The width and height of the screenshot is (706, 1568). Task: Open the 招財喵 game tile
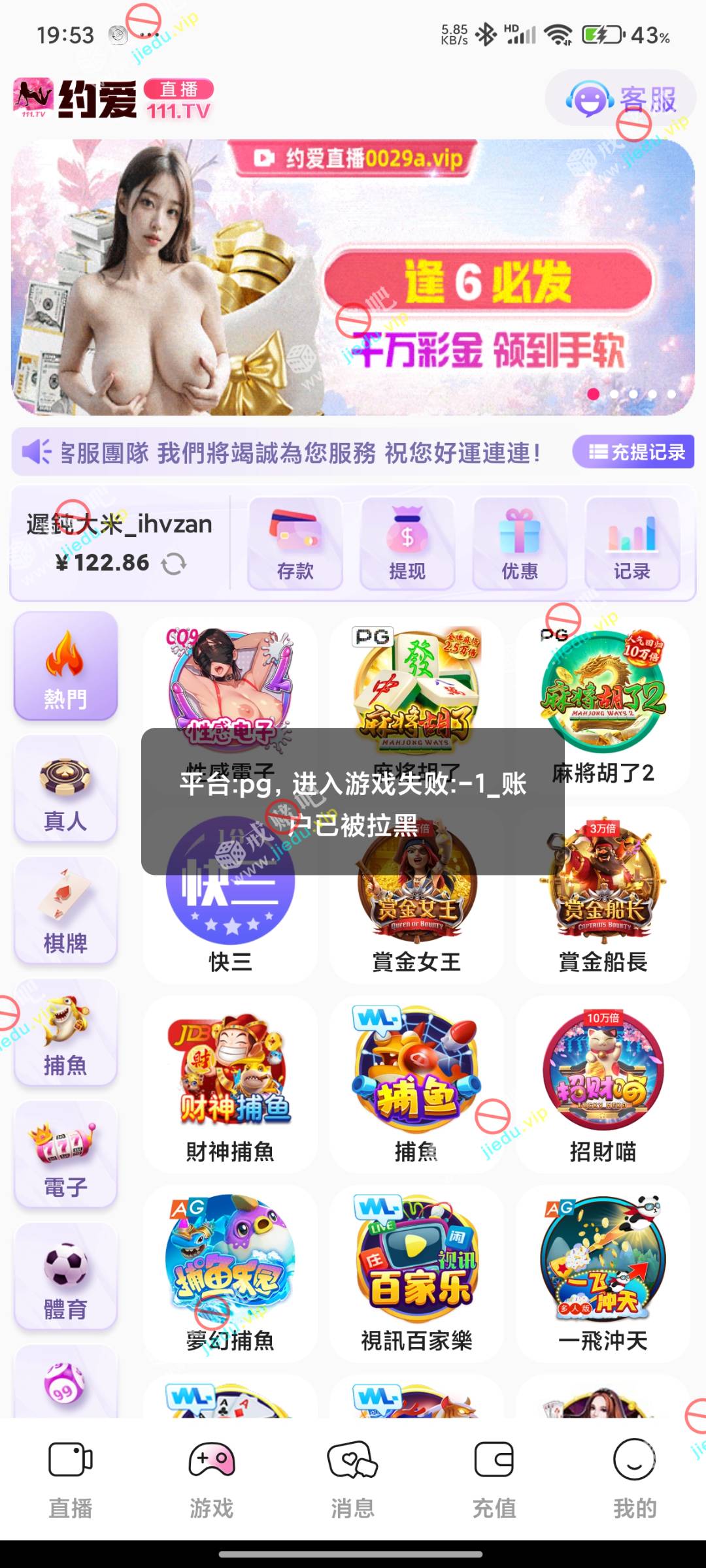click(603, 1085)
